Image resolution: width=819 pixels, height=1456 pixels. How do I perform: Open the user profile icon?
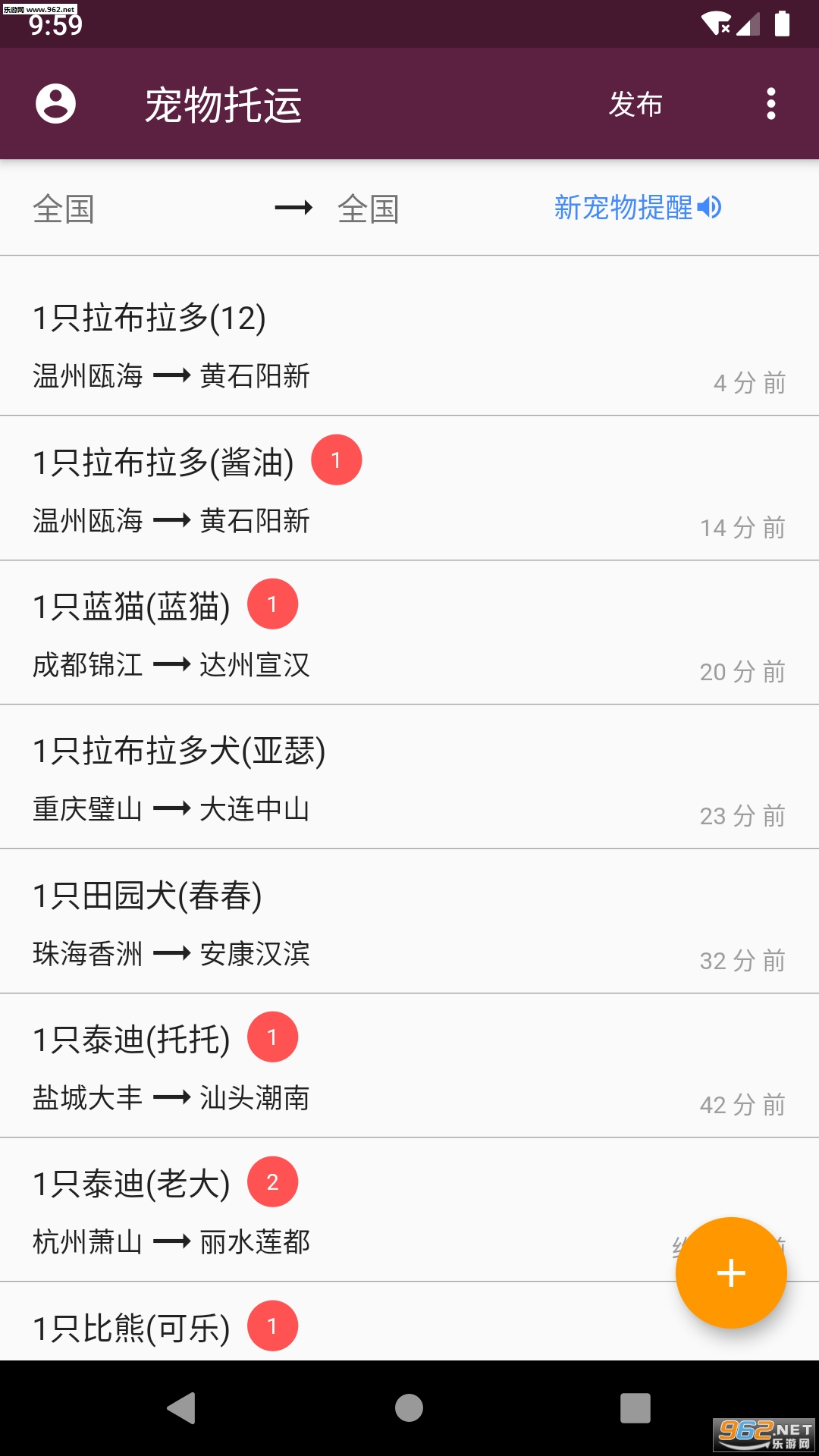coord(55,104)
